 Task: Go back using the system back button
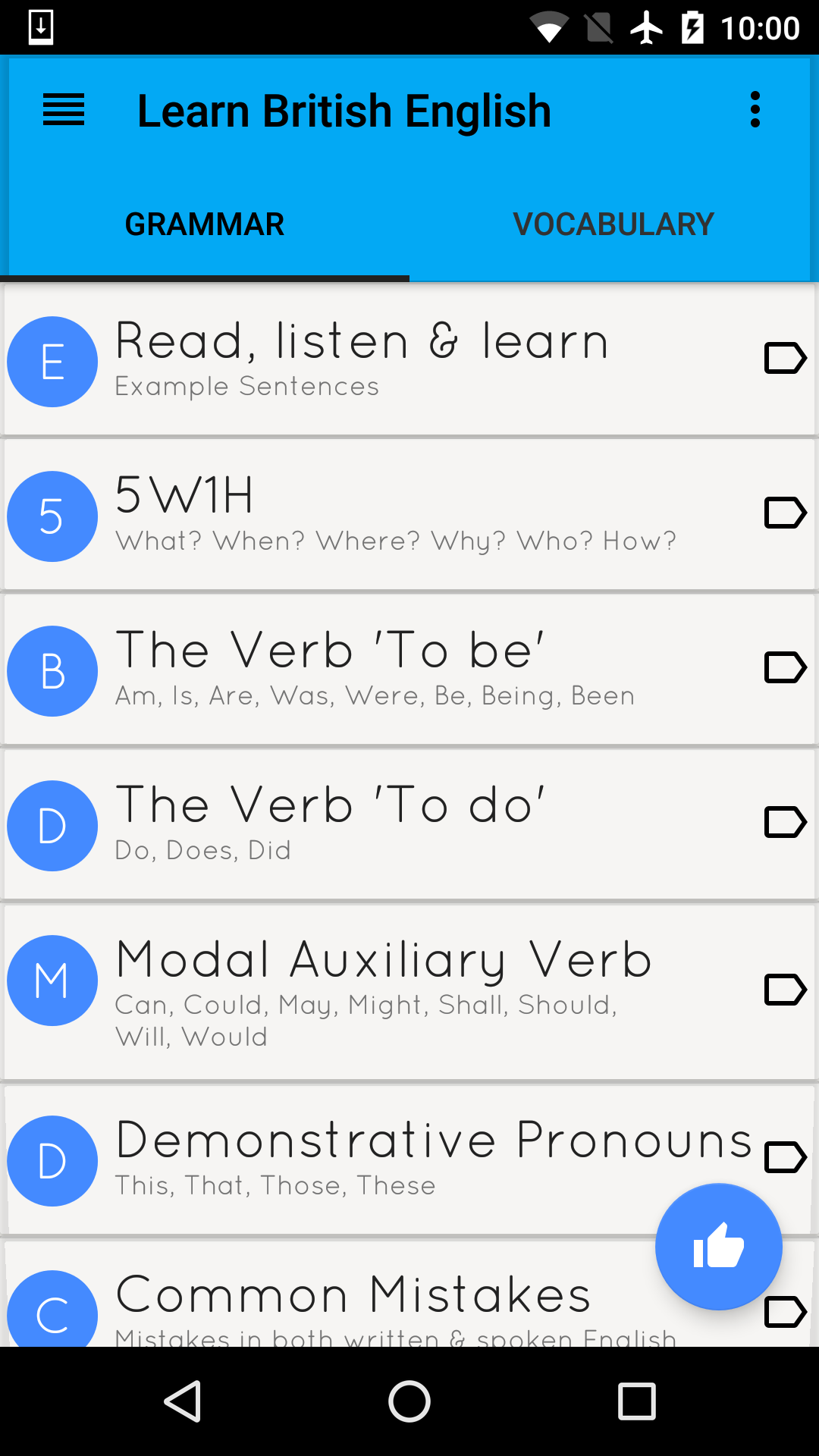(x=183, y=1401)
